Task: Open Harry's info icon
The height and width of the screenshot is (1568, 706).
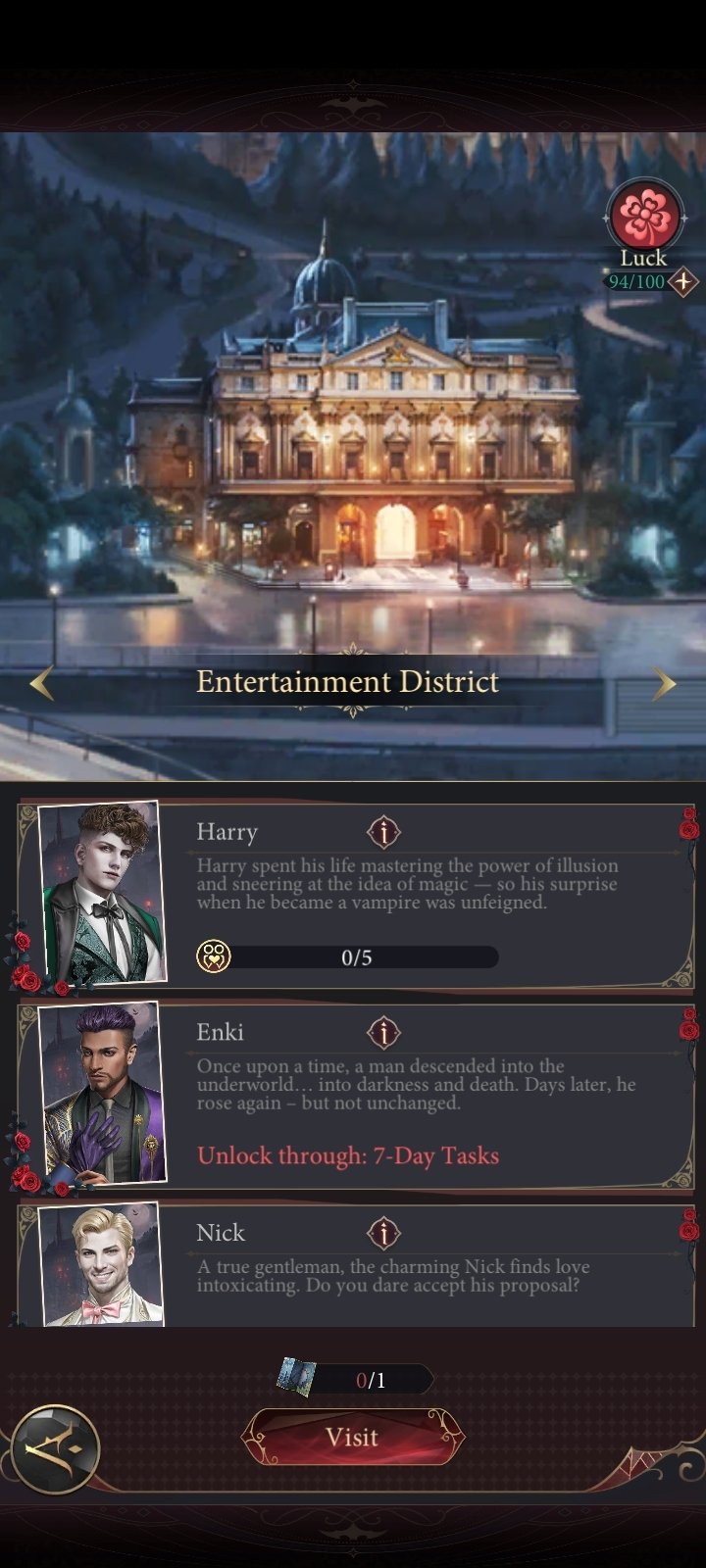Action: [383, 832]
